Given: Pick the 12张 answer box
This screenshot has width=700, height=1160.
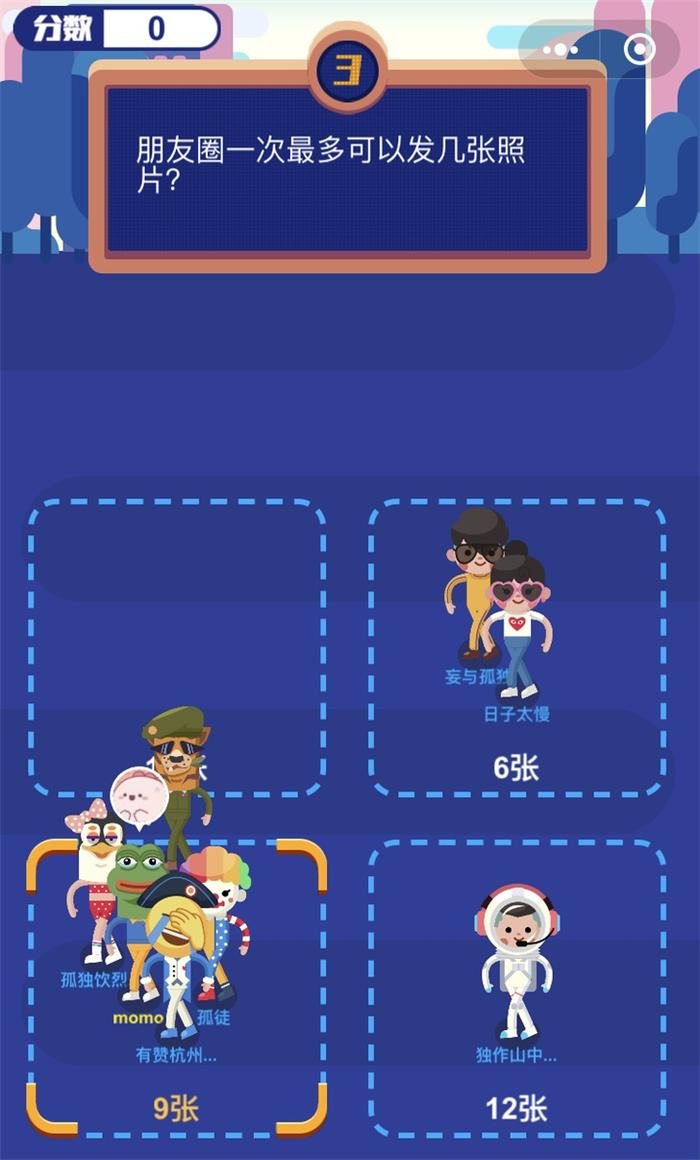Looking at the screenshot, I should (516, 990).
